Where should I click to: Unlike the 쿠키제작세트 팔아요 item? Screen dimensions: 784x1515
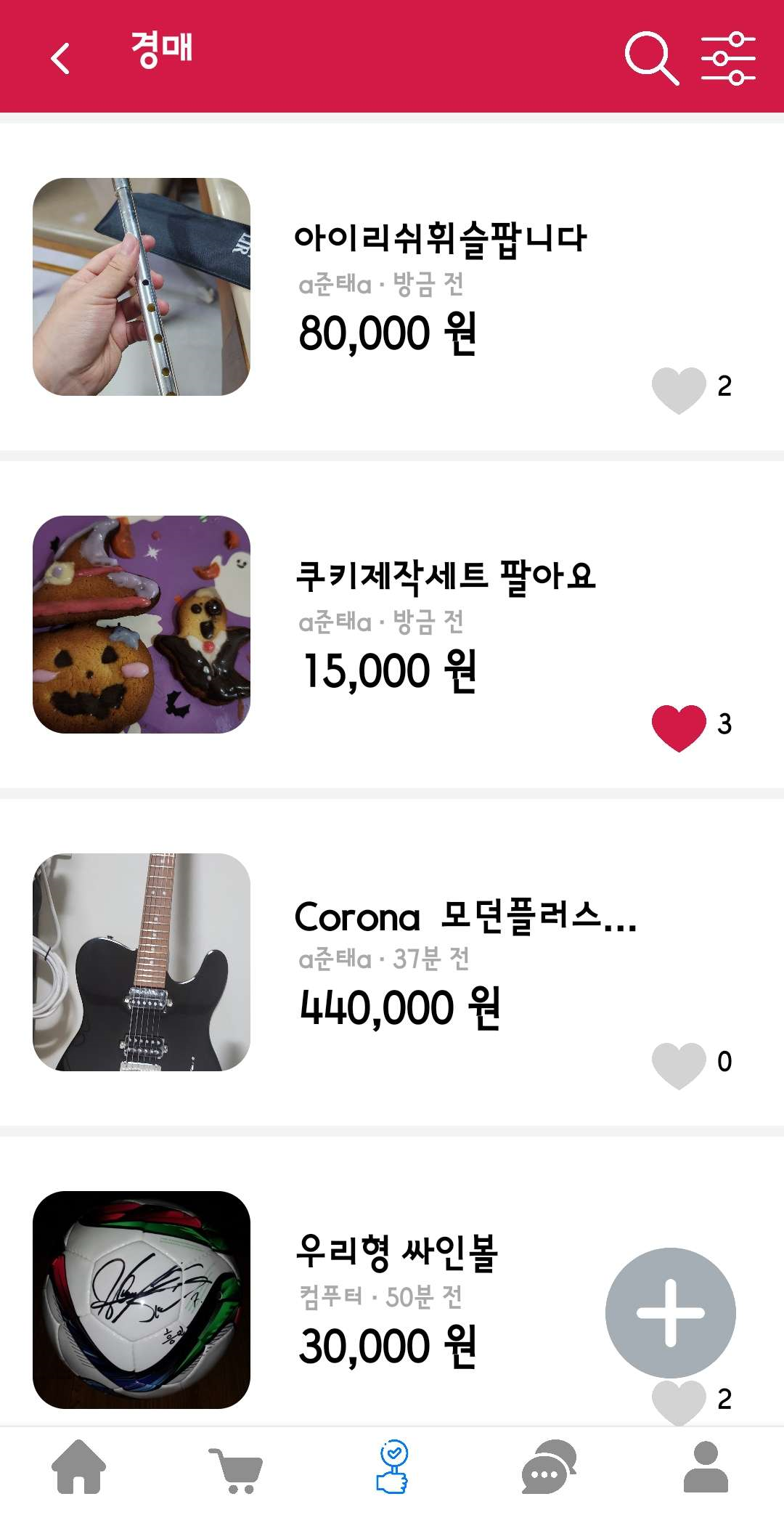click(x=679, y=728)
